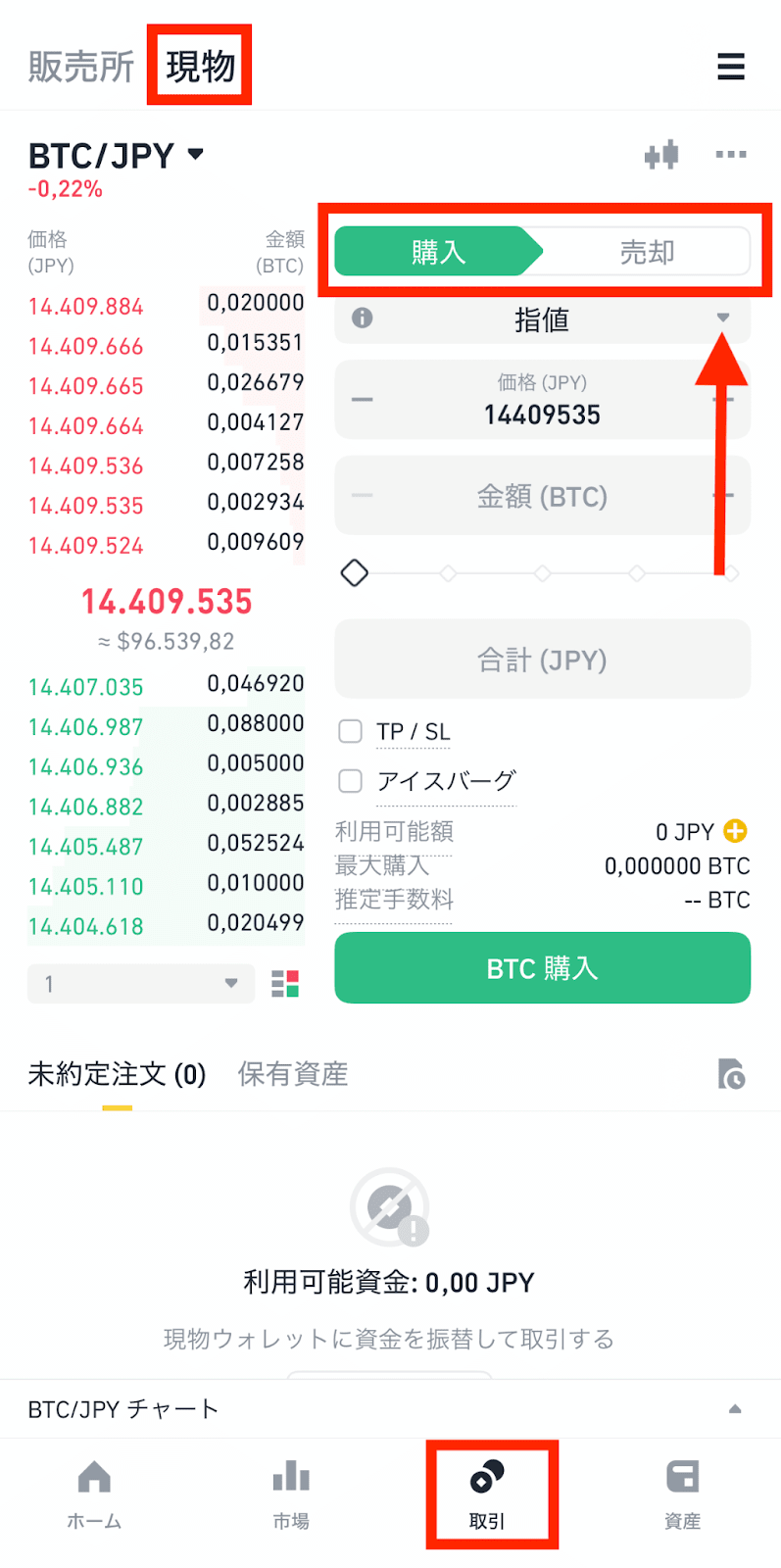Tap the 金額 (BTC) amount field

point(542,497)
